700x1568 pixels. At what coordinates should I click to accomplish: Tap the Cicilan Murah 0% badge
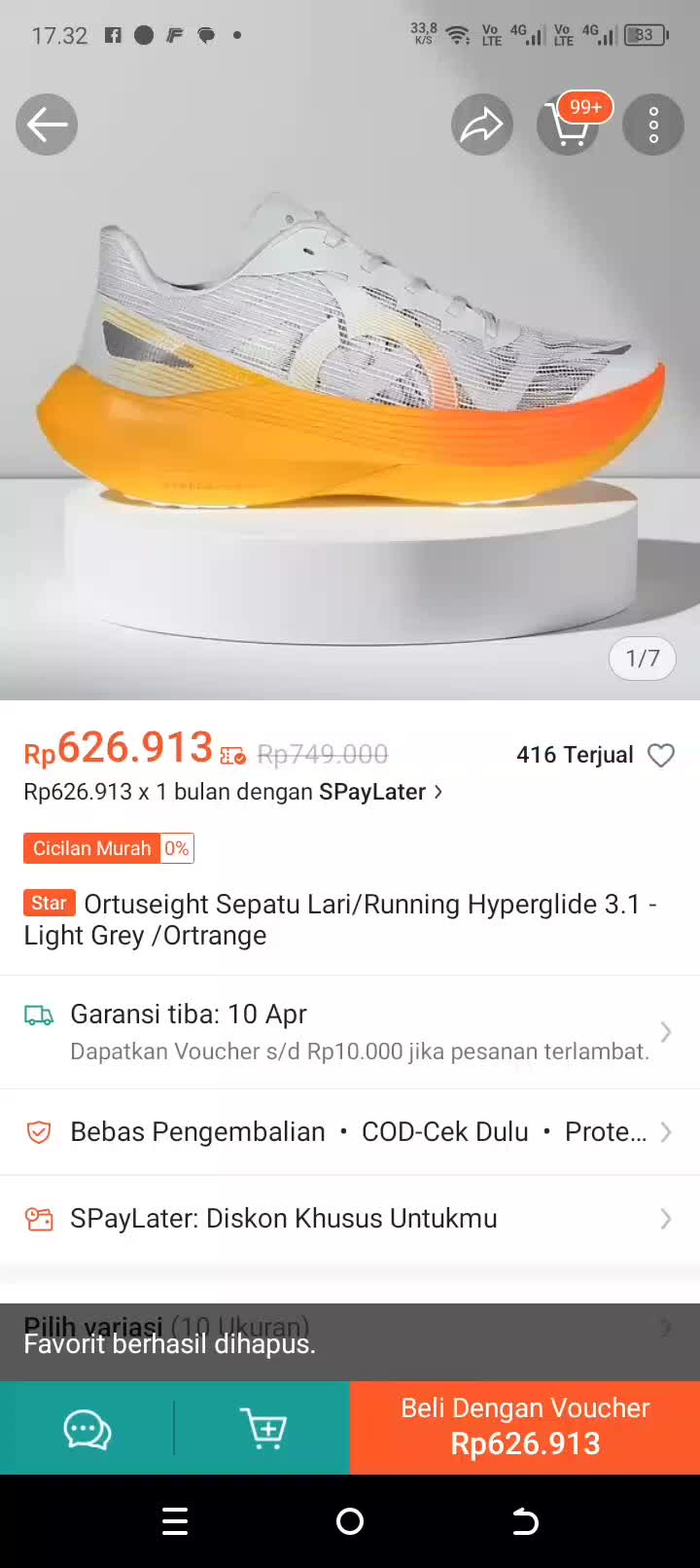click(x=108, y=848)
